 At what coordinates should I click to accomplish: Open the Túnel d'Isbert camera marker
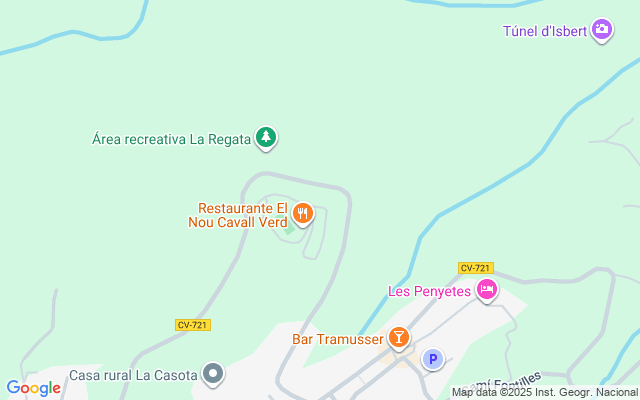(601, 30)
